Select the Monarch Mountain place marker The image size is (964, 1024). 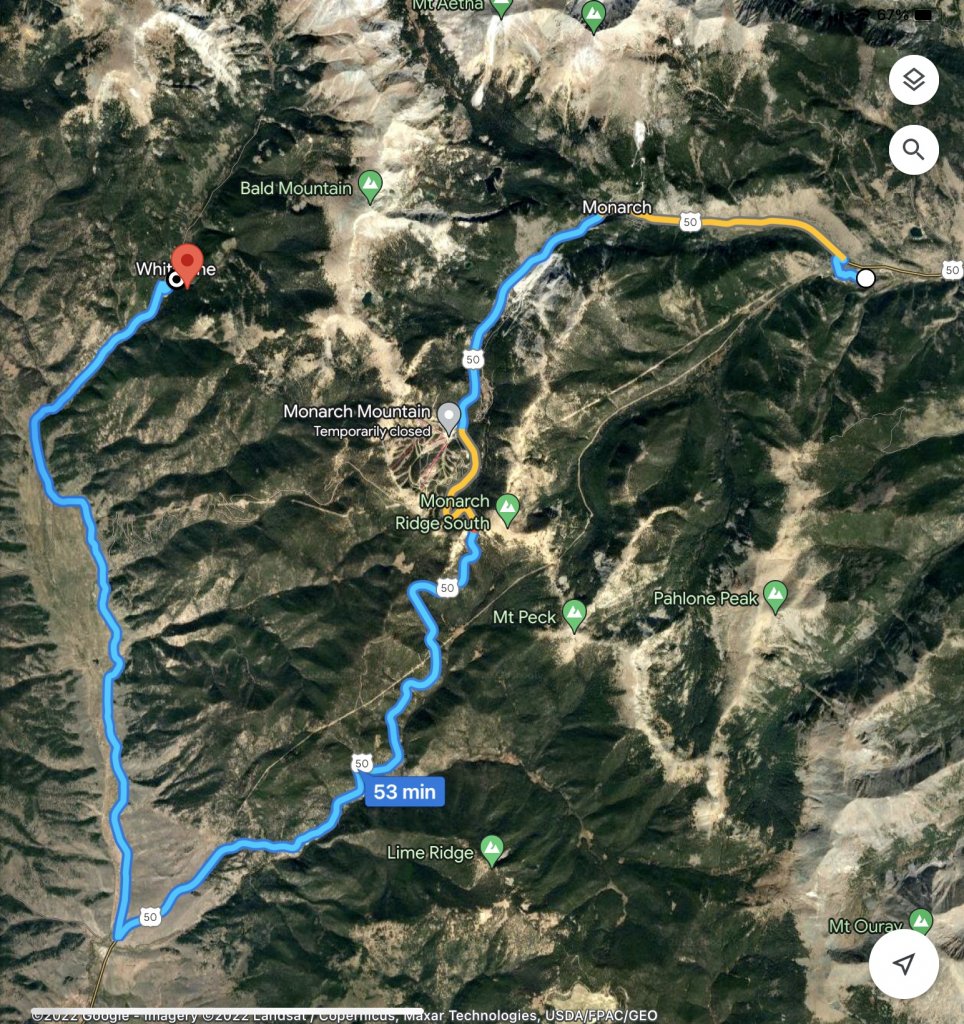pyautogui.click(x=449, y=416)
